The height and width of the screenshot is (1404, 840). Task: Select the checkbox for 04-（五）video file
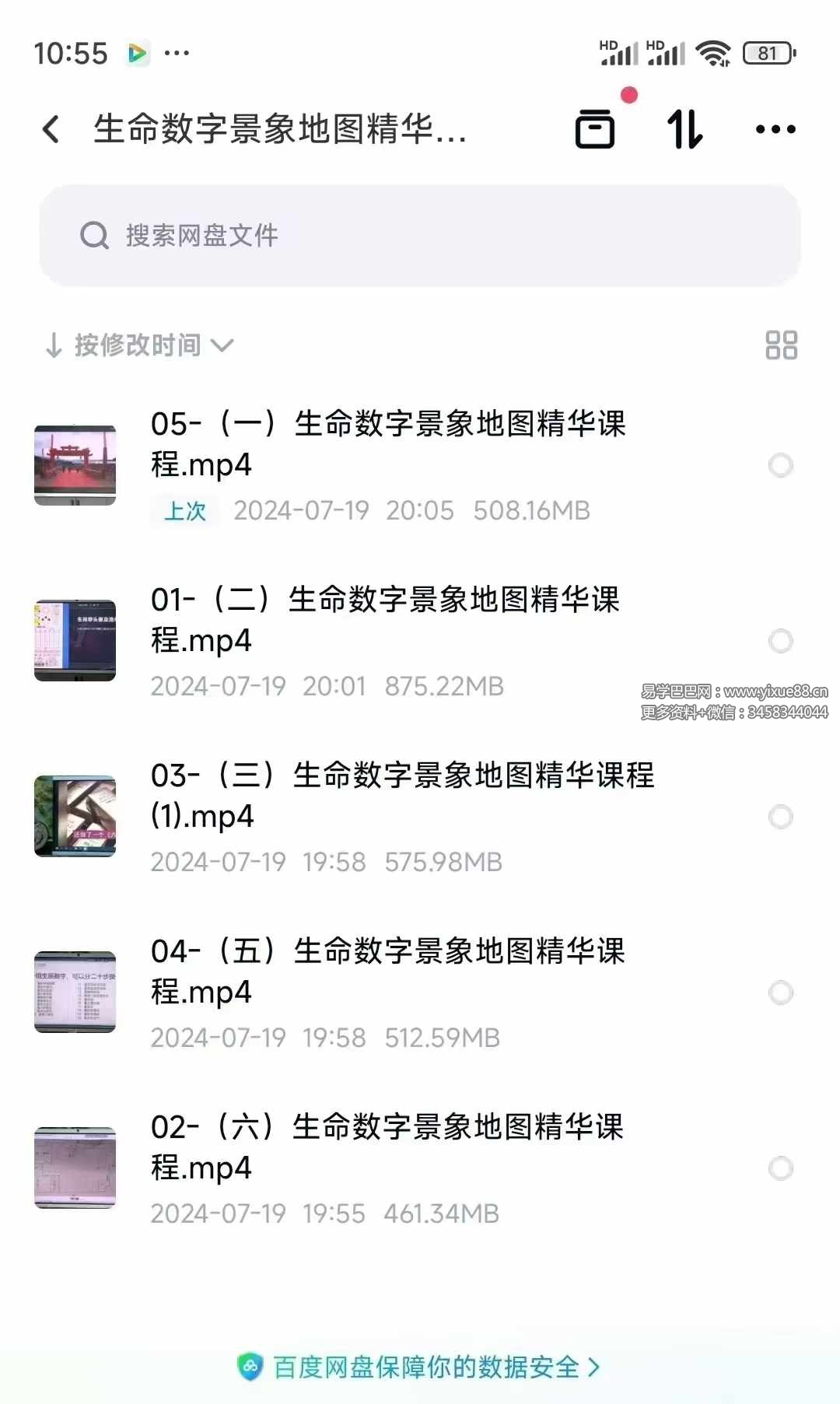tap(781, 991)
